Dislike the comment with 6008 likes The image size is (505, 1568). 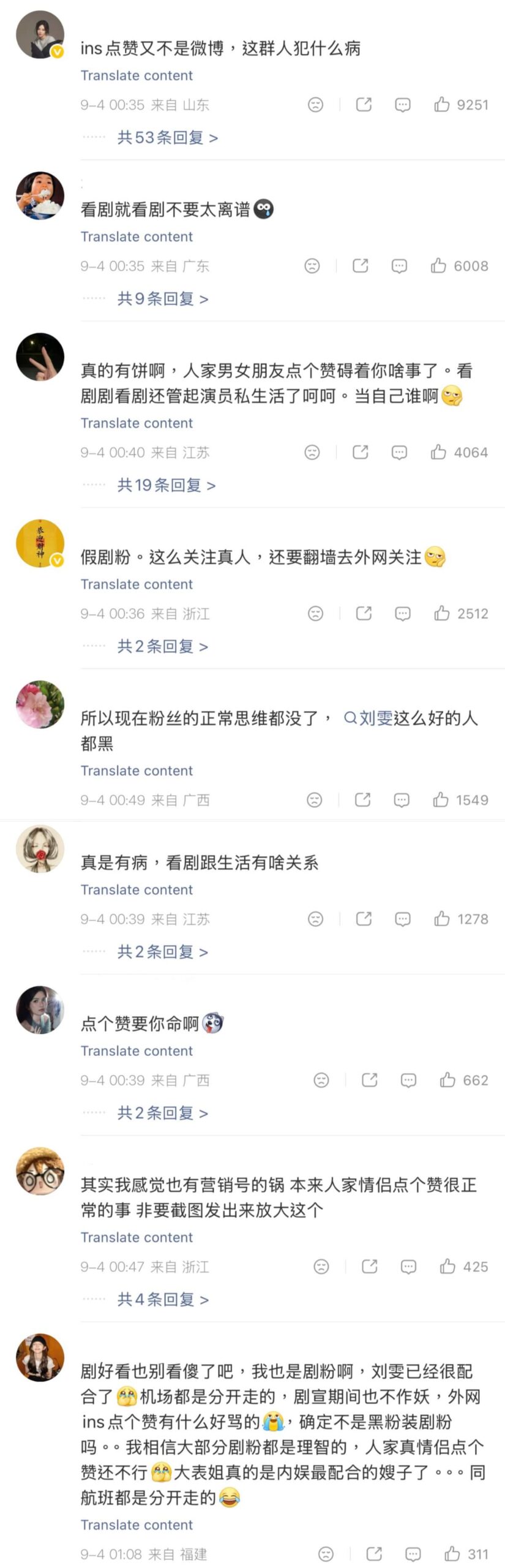[312, 266]
